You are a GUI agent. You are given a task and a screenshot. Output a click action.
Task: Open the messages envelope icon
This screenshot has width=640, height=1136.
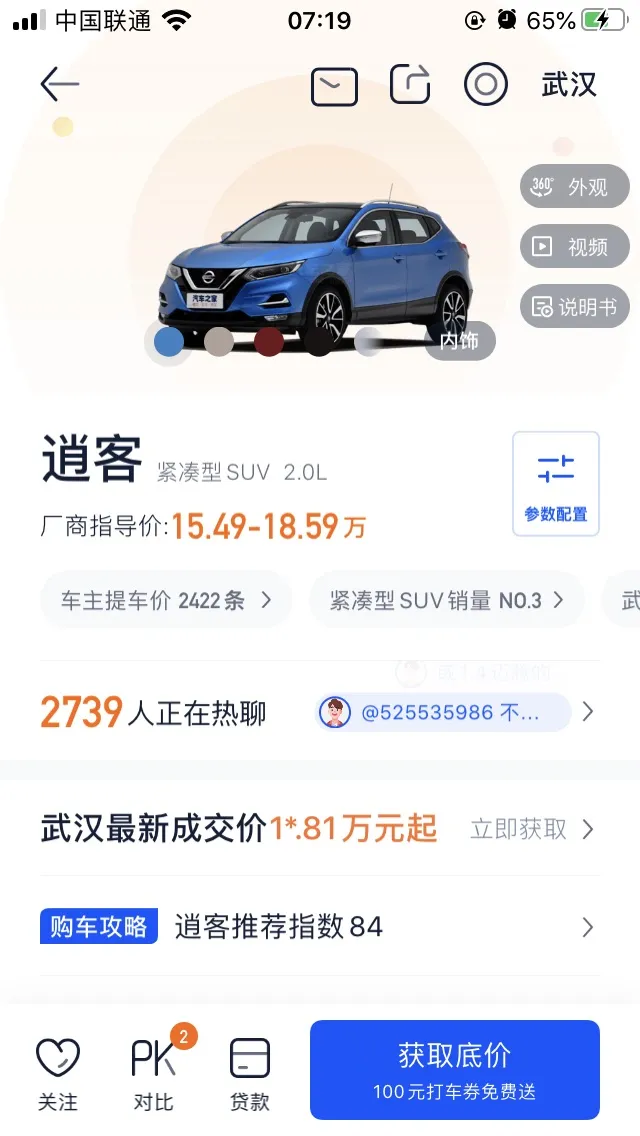pyautogui.click(x=334, y=86)
